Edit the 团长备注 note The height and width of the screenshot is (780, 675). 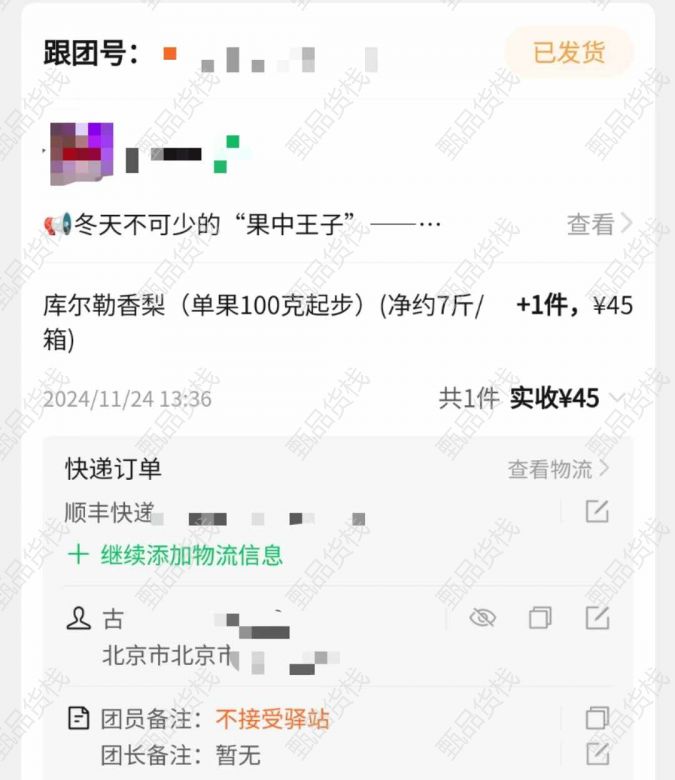(x=597, y=754)
